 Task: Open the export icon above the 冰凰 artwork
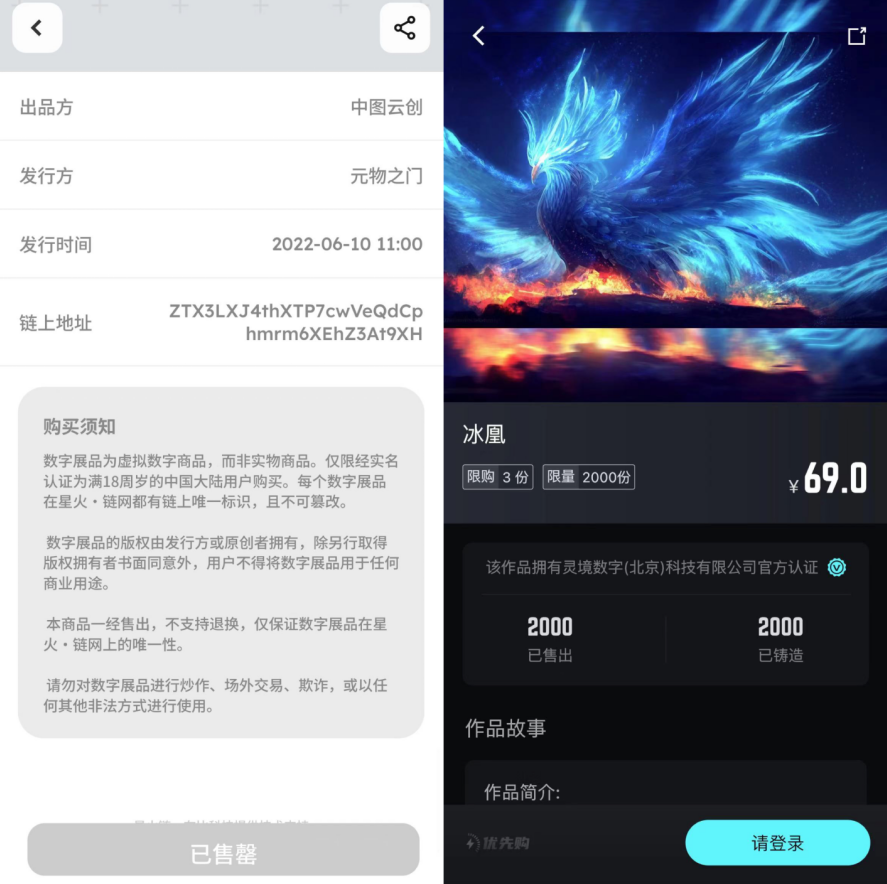pyautogui.click(x=856, y=36)
